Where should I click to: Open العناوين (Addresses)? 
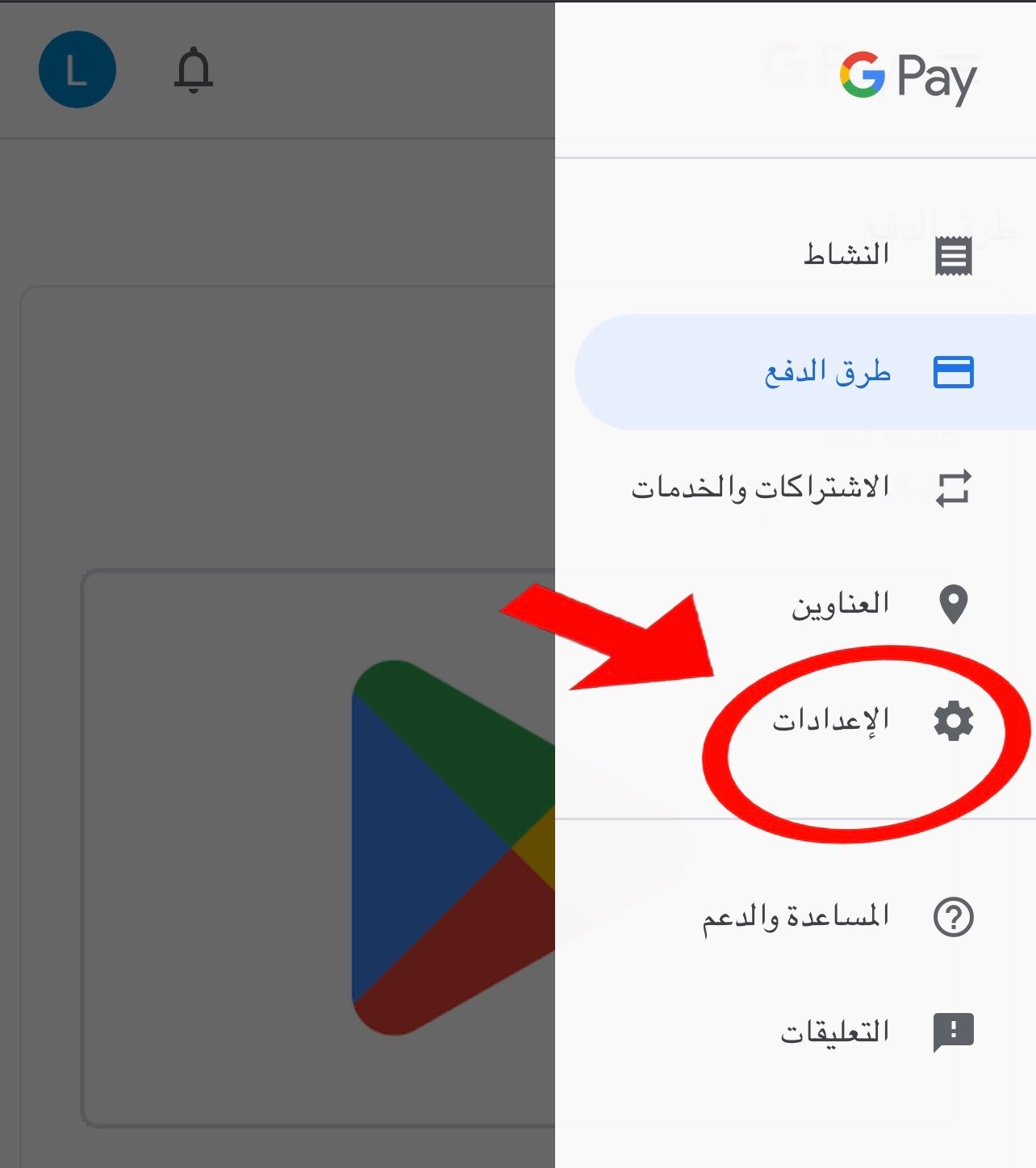(841, 604)
